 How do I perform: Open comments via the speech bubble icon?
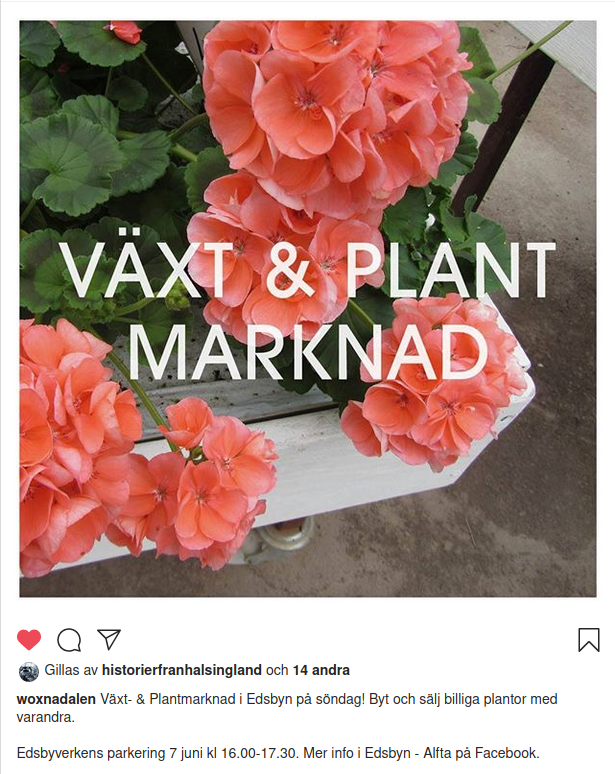coord(69,640)
